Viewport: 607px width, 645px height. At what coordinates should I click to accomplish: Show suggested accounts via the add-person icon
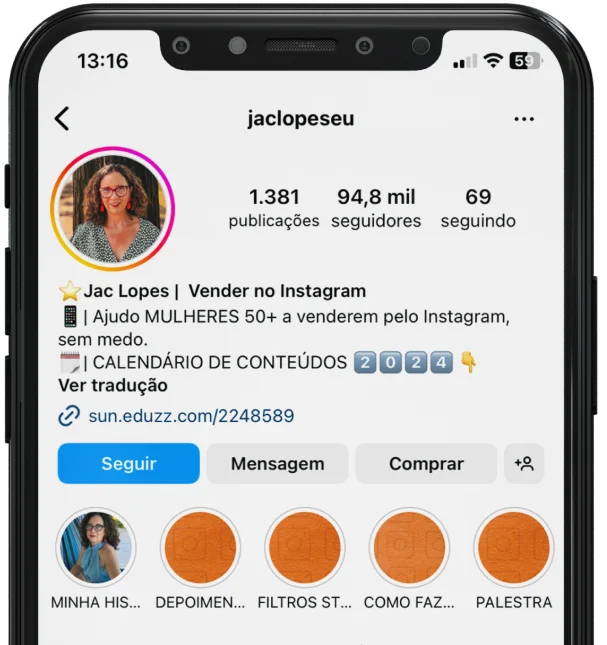point(524,464)
